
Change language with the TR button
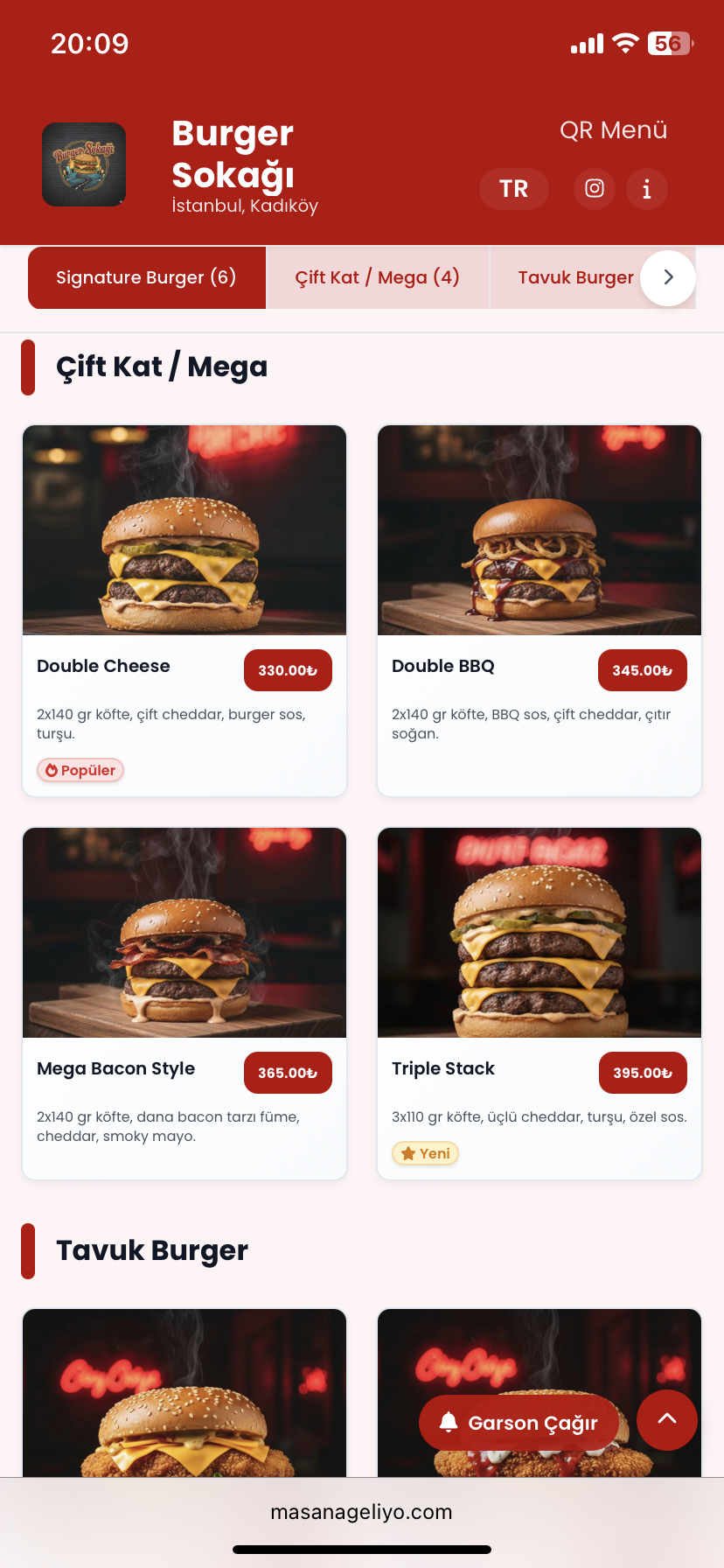point(514,189)
